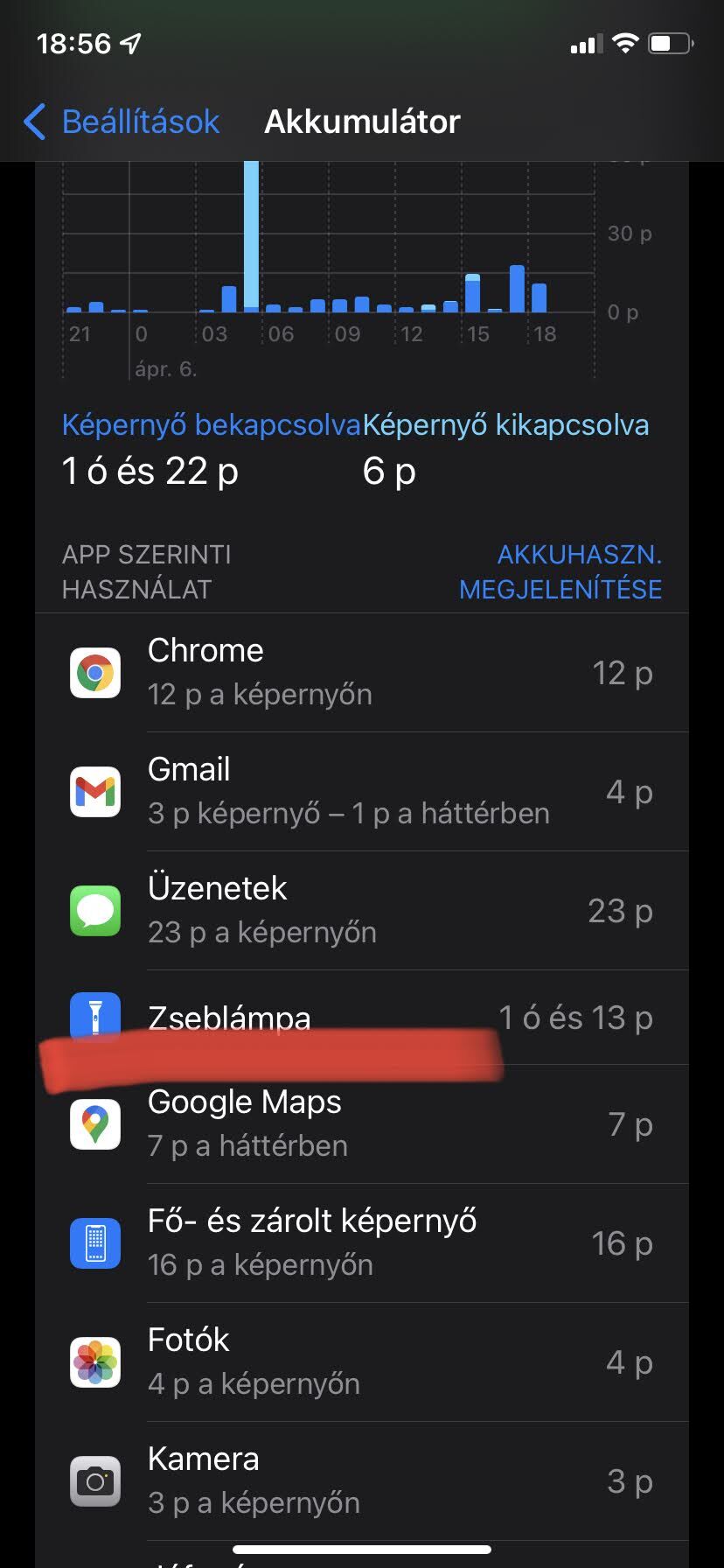The width and height of the screenshot is (724, 1568).
Task: Tap the tallest bar in the usage chart
Action: [x=252, y=236]
